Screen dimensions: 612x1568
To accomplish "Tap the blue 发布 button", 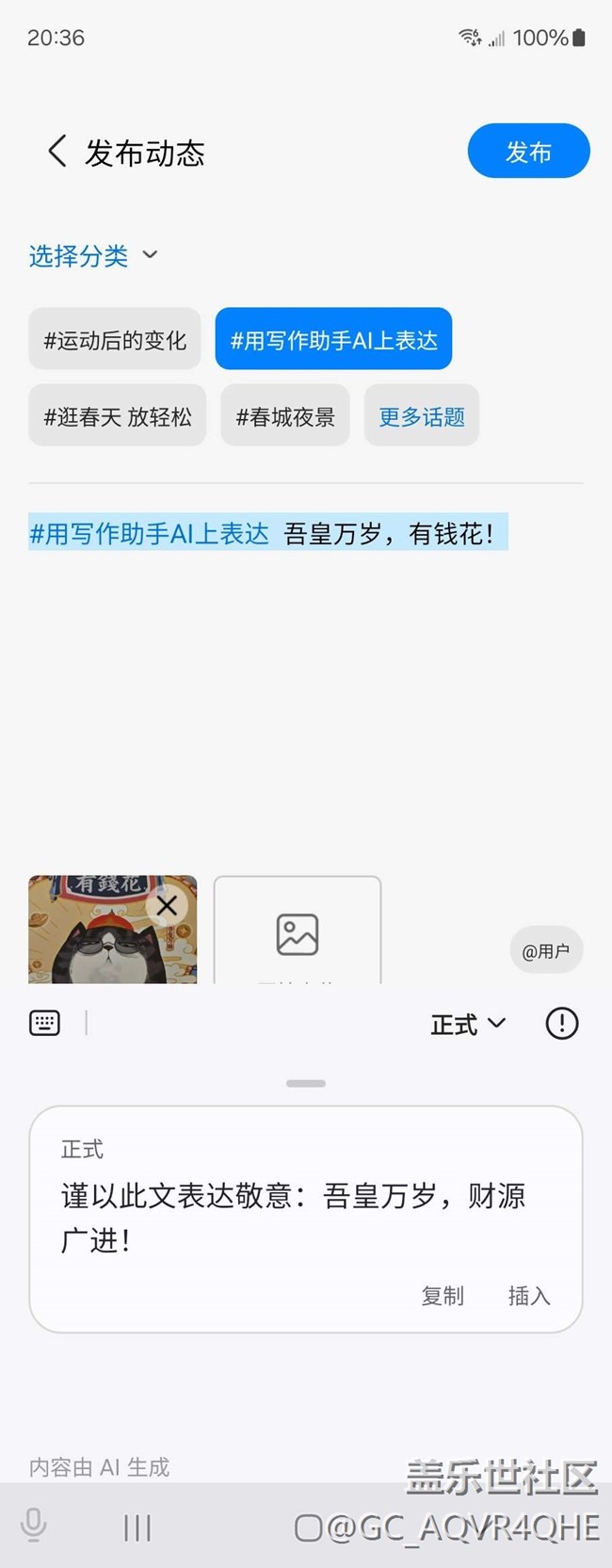I will pyautogui.click(x=528, y=152).
